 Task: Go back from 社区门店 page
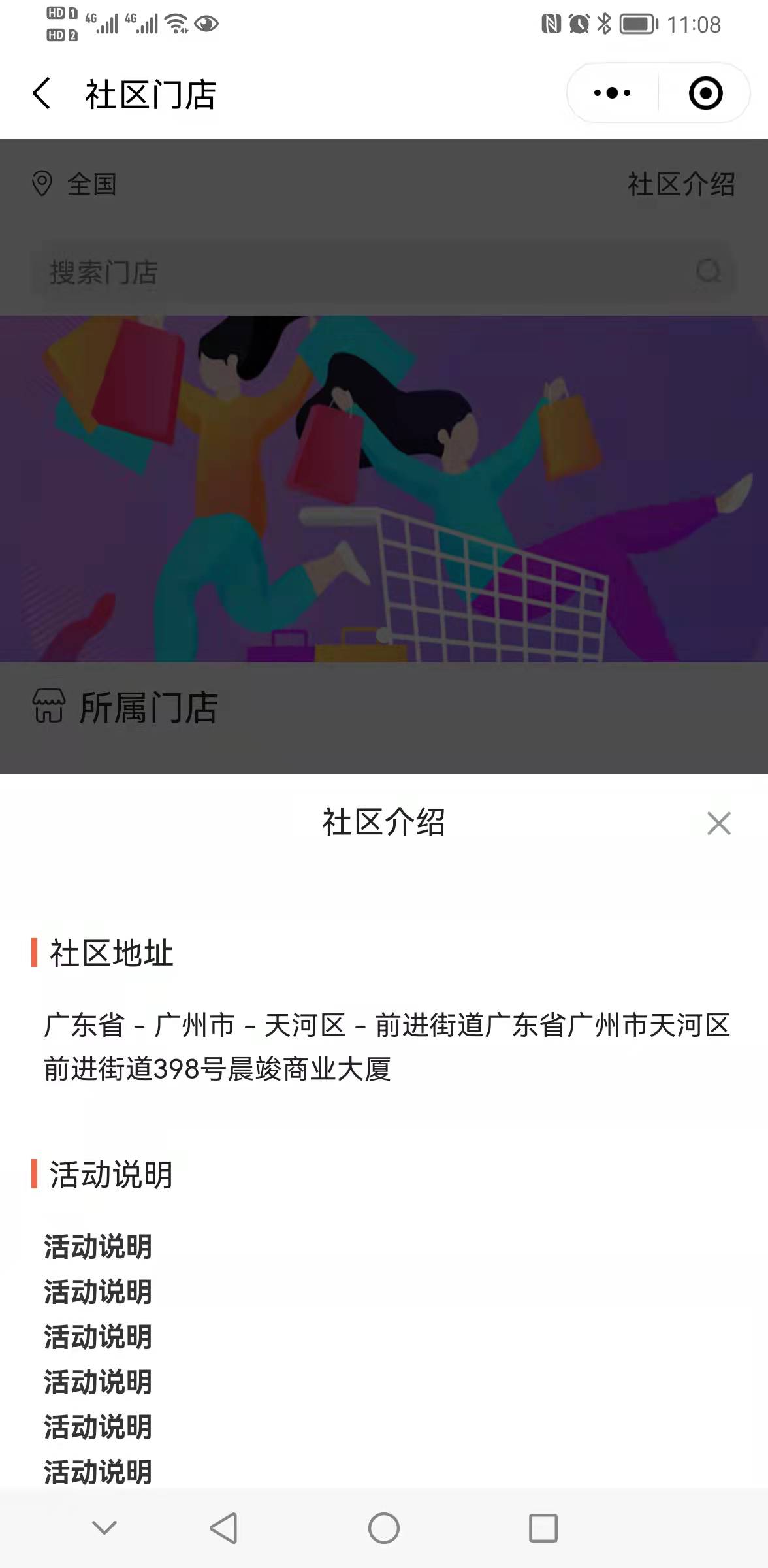coord(42,93)
